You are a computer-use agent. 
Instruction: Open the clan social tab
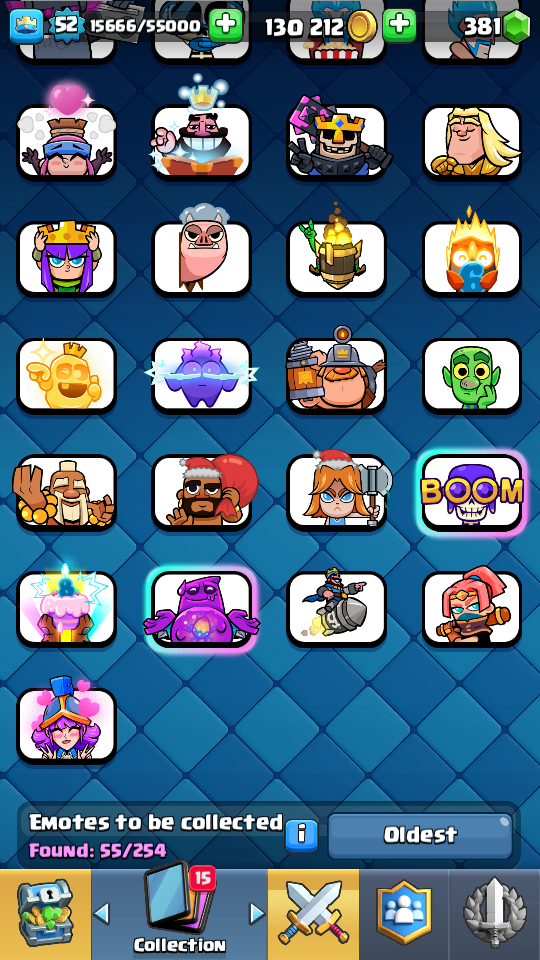coord(404,914)
